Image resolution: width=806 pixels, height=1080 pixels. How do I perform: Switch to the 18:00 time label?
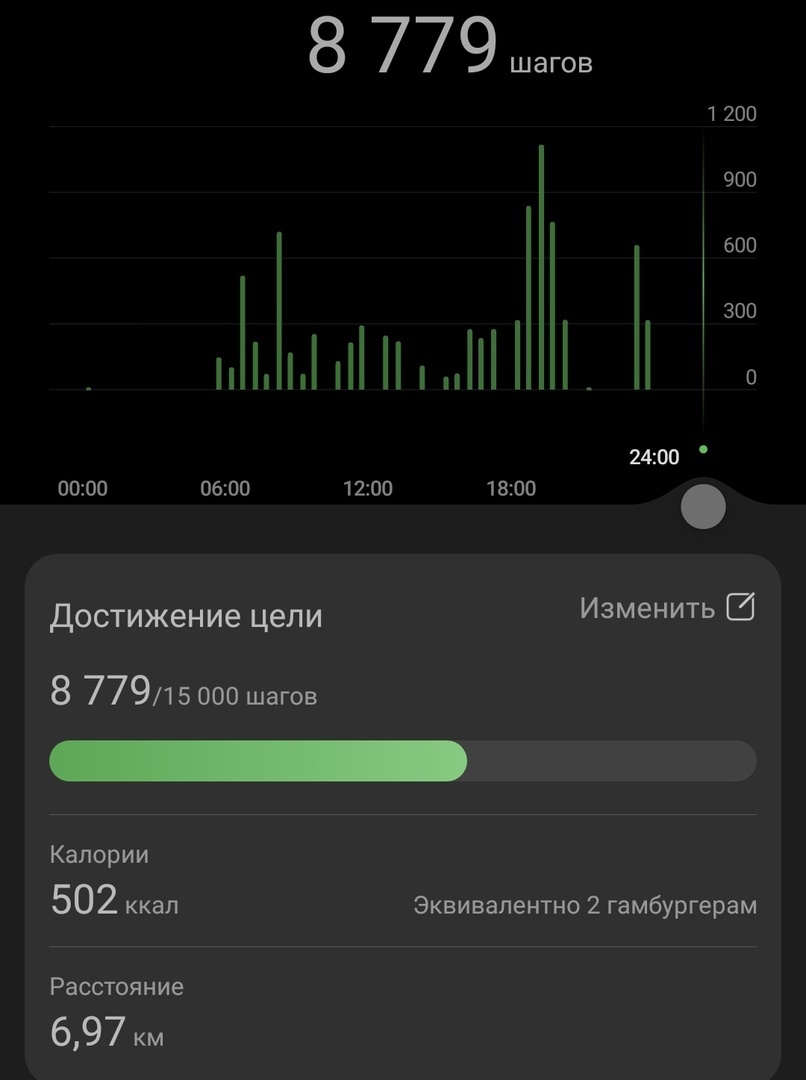tap(511, 488)
